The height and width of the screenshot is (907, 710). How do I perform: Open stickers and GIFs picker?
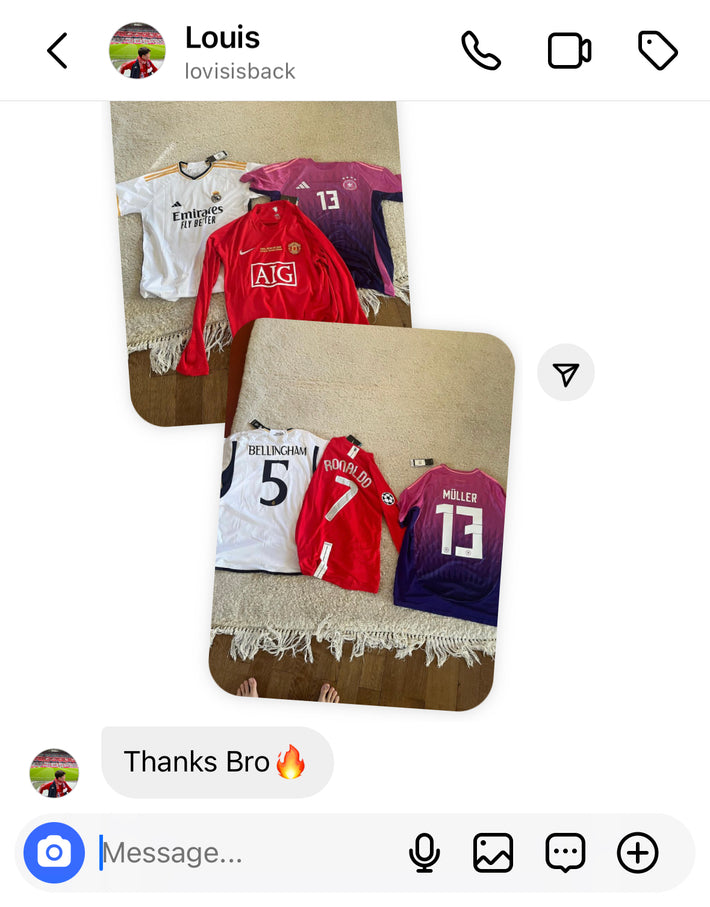tap(565, 853)
